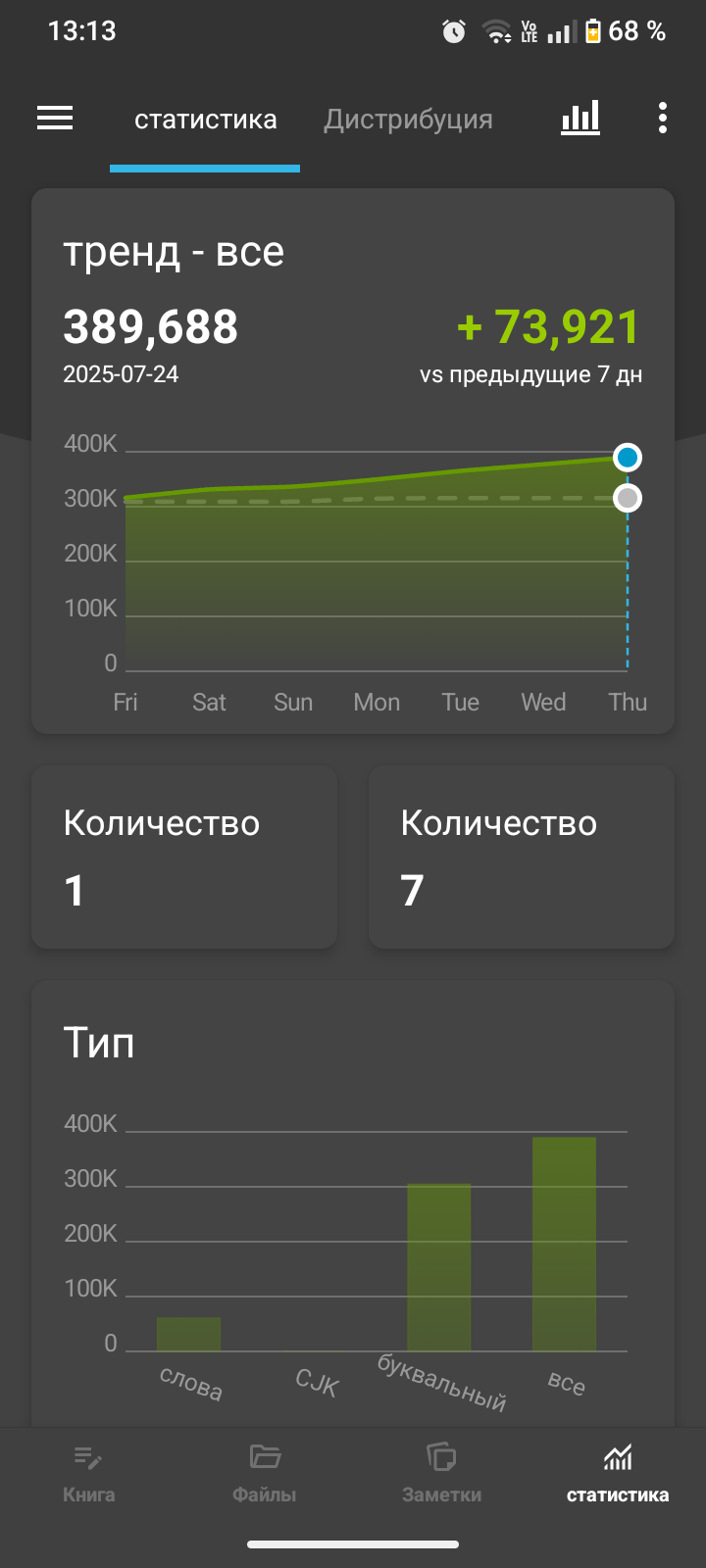The width and height of the screenshot is (706, 1568).
Task: Tap the bar chart icon in toolbar
Action: (x=580, y=119)
